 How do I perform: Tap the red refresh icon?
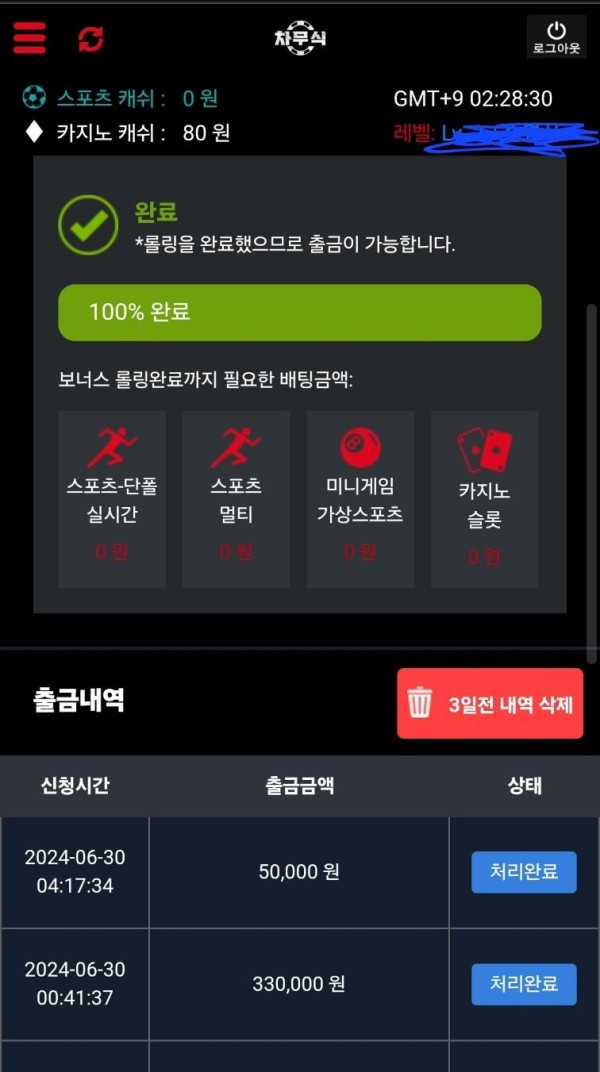click(x=91, y=39)
